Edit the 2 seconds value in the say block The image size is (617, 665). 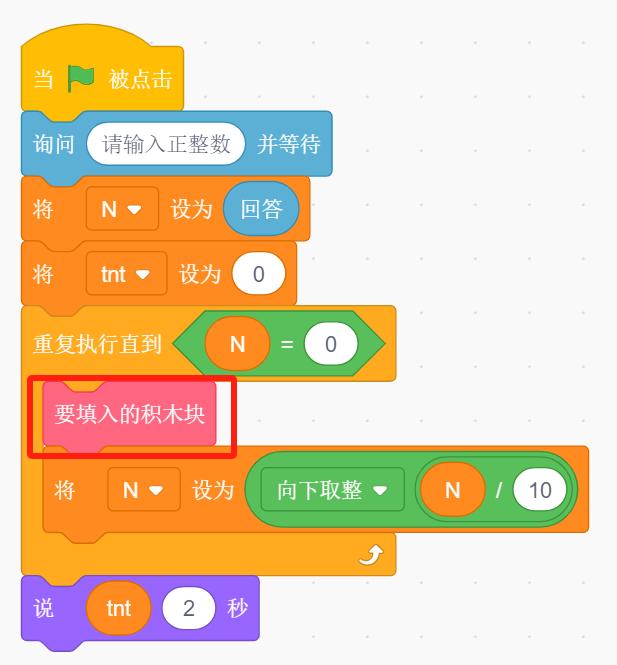(x=189, y=608)
